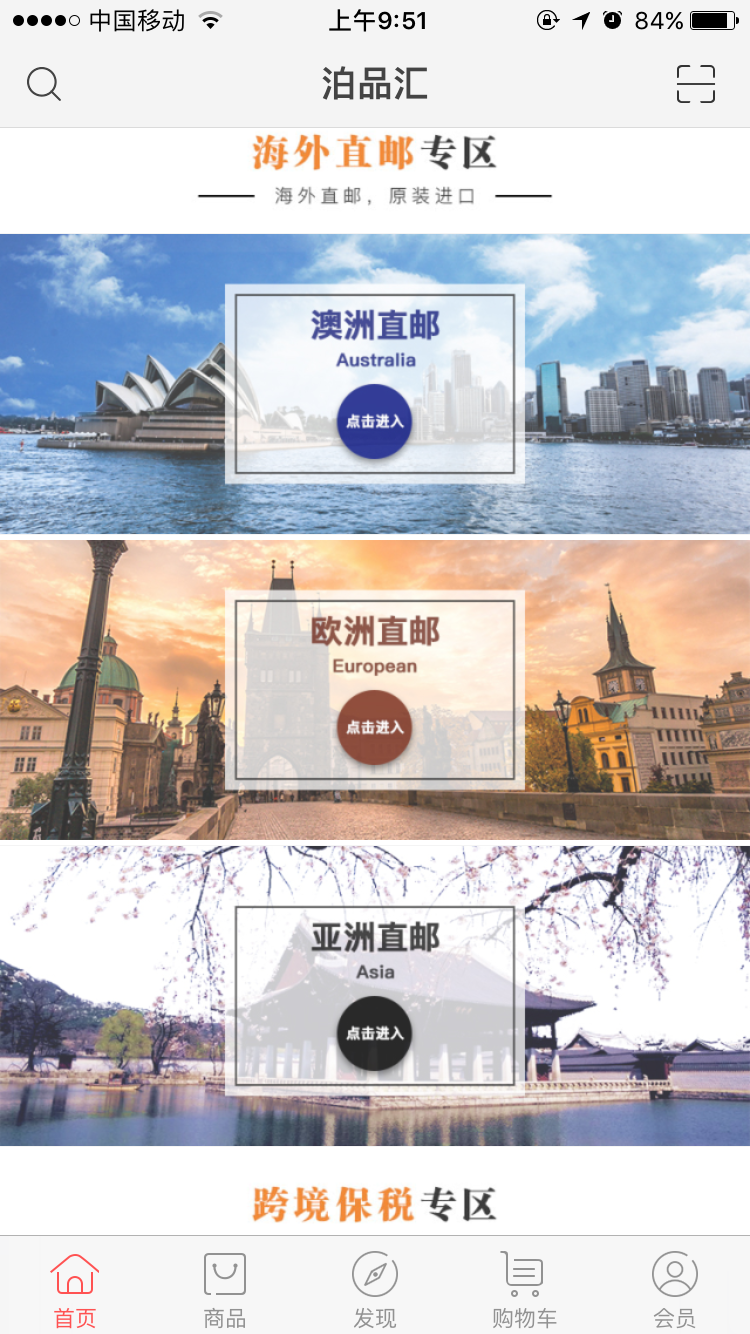750x1334 pixels.
Task: Switch to the 首页 tab
Action: pos(75,1289)
